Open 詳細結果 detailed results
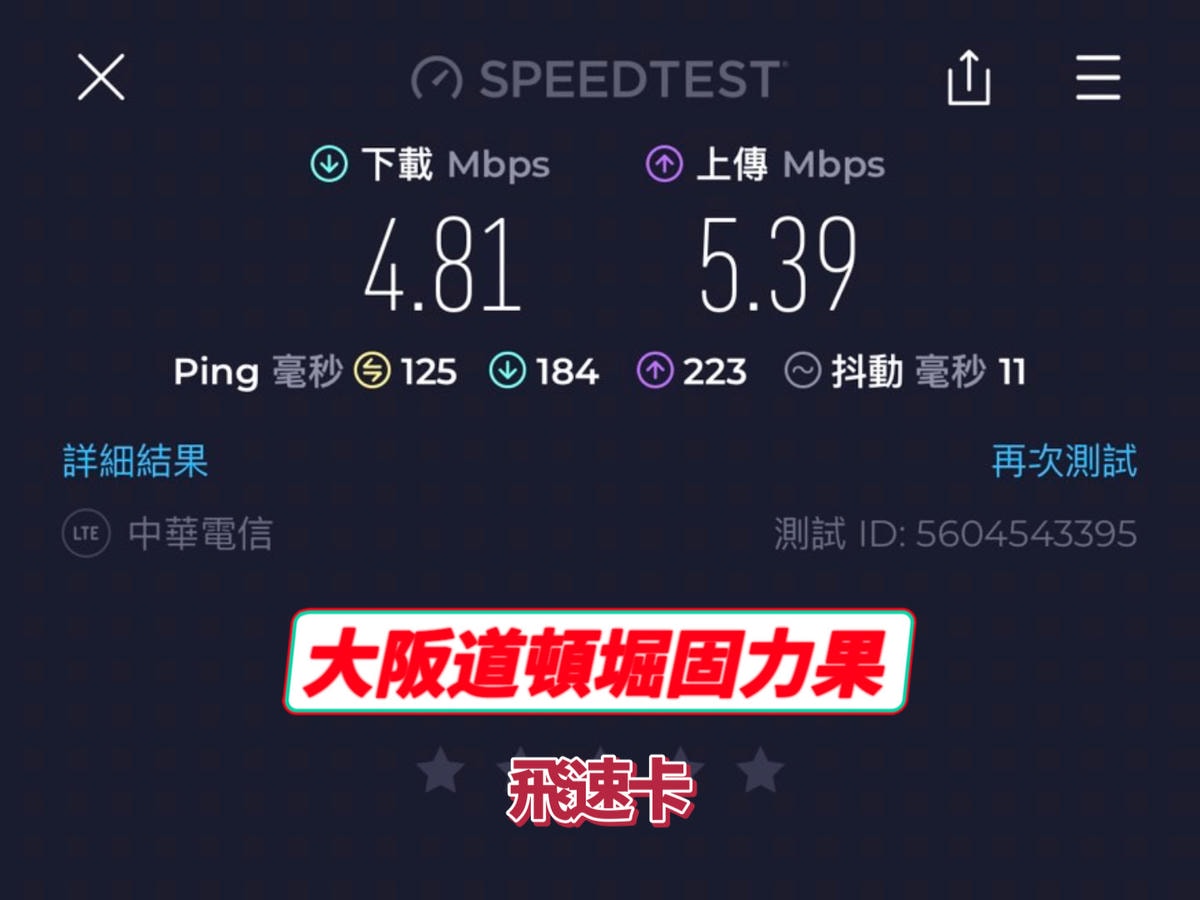The image size is (1200, 900). pos(136,461)
